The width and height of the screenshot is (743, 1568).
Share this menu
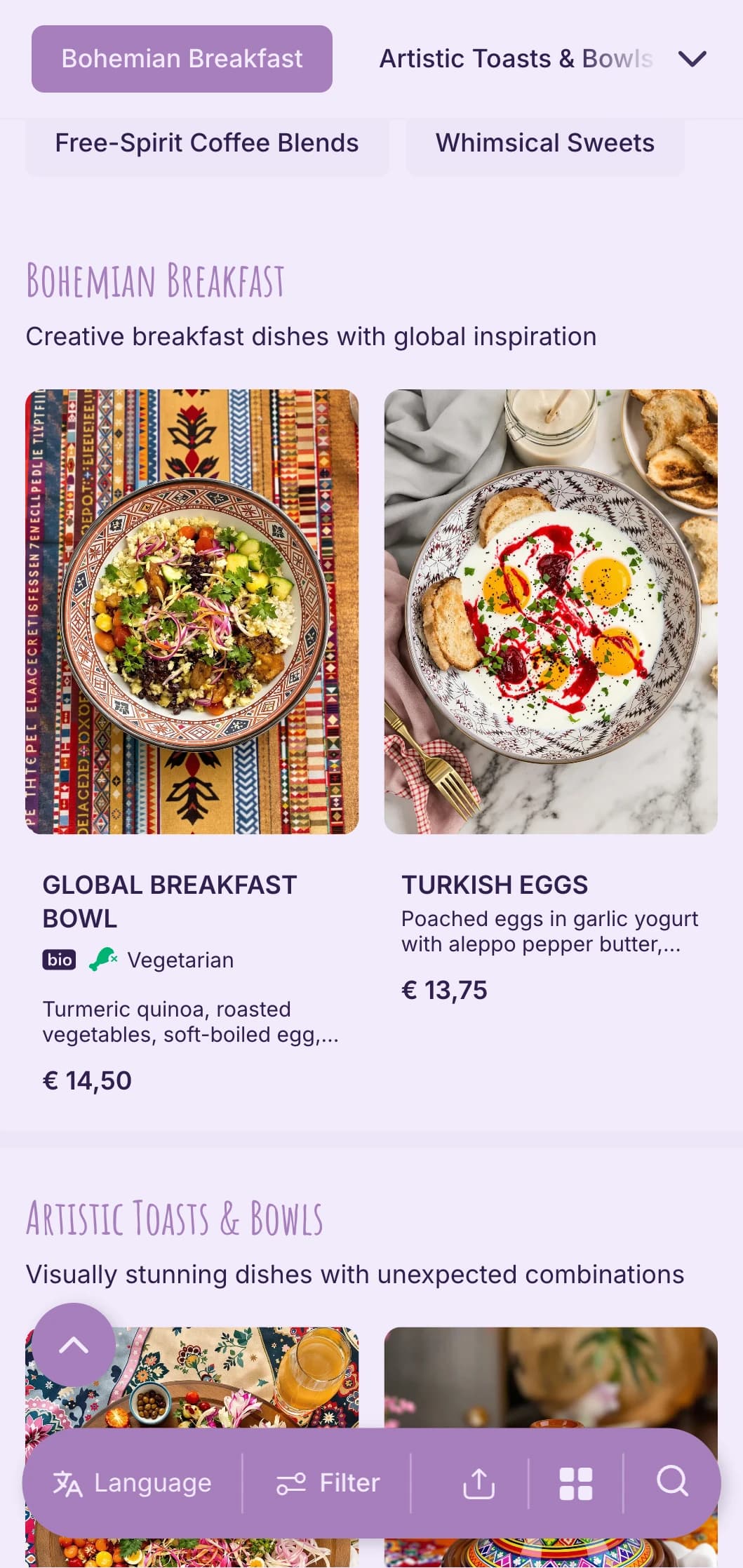pyautogui.click(x=478, y=1483)
